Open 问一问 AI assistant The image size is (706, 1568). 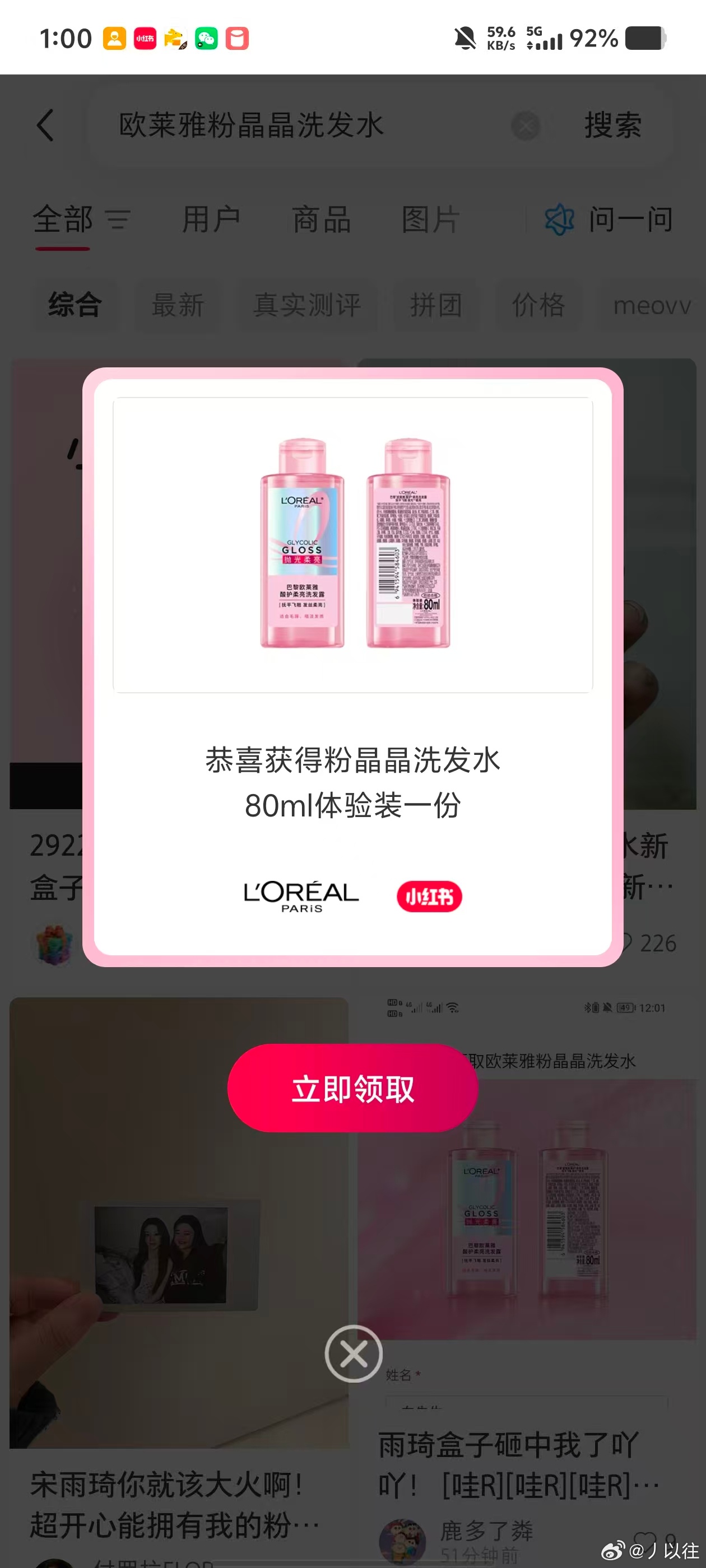click(609, 220)
